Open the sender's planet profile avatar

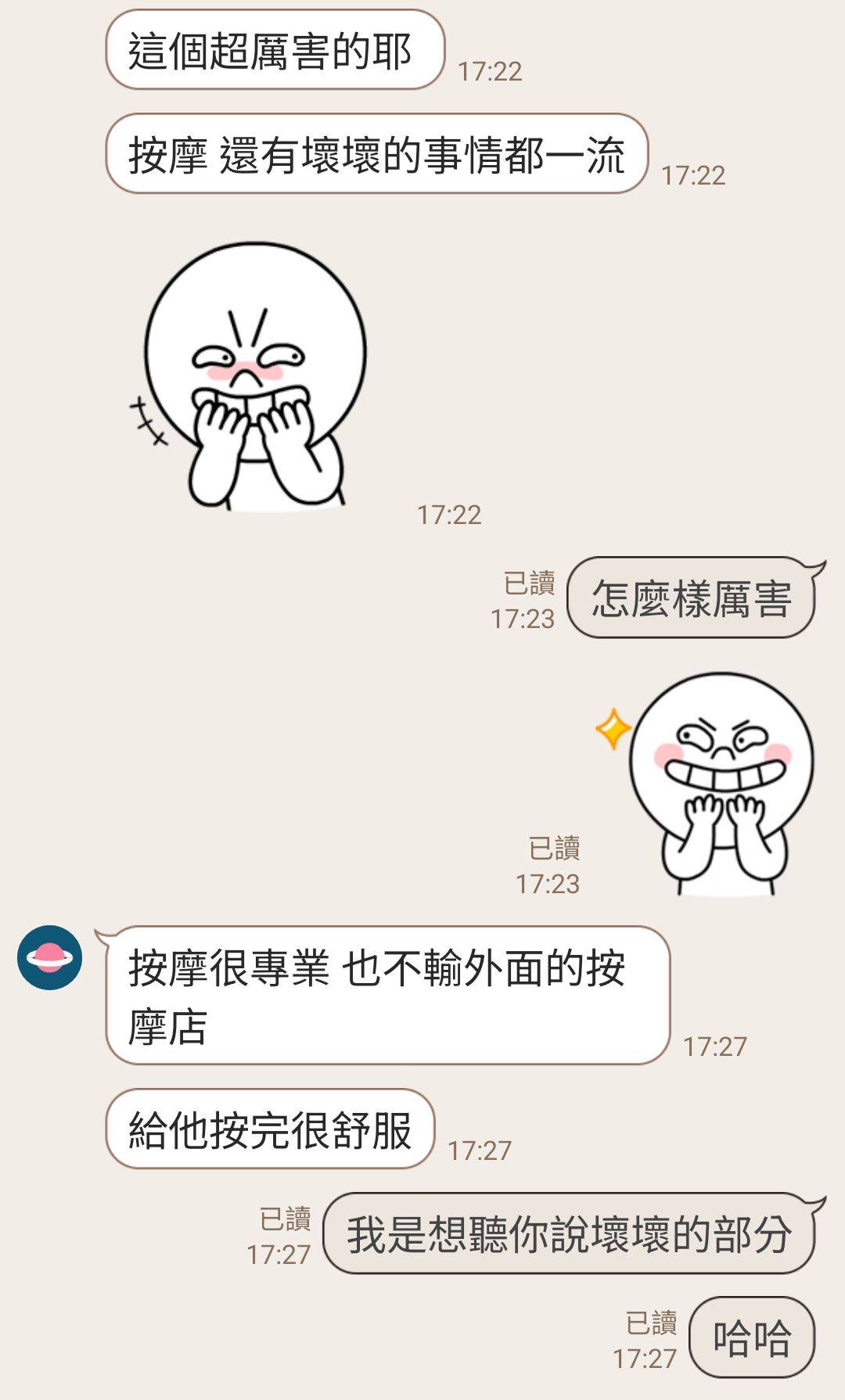(x=50, y=957)
